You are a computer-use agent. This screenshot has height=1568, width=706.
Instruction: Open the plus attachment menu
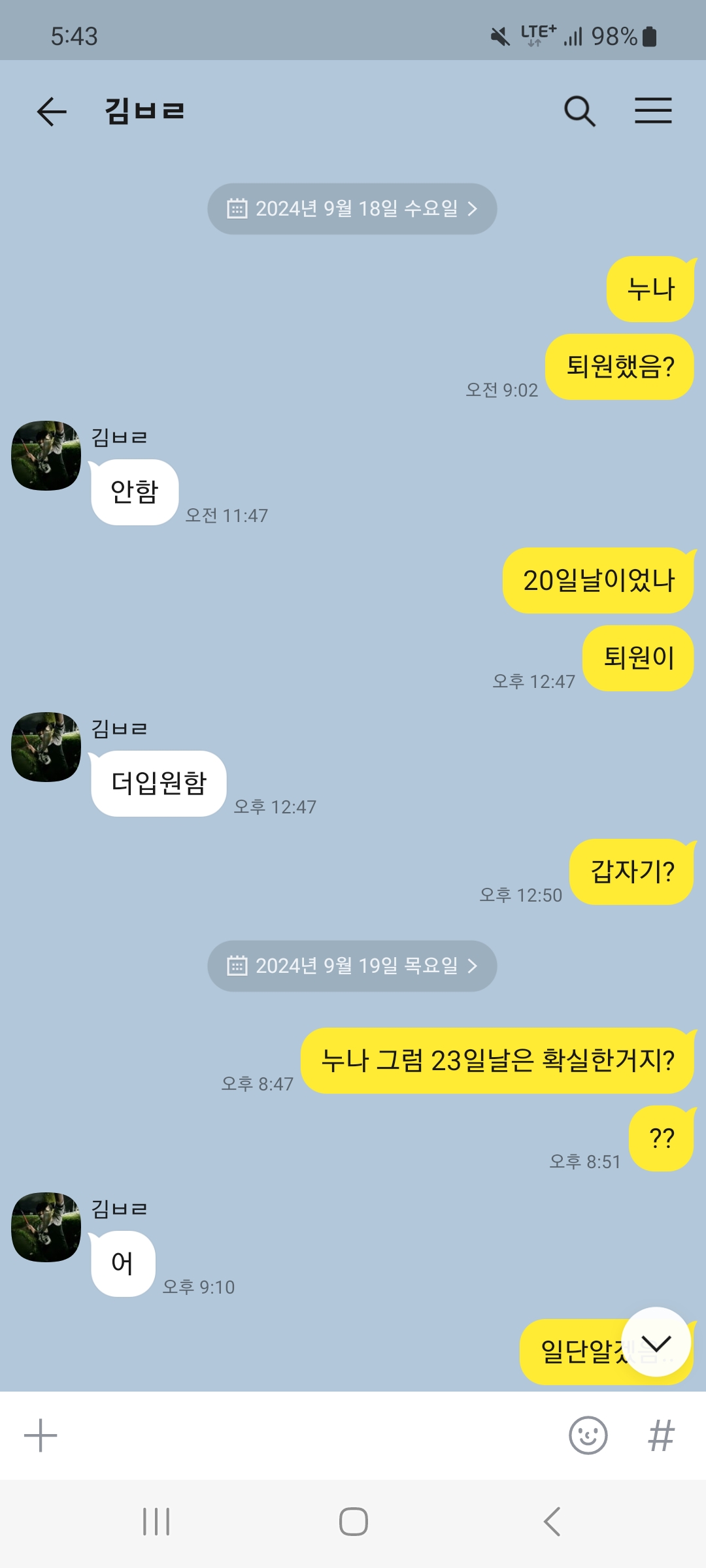[x=41, y=1435]
